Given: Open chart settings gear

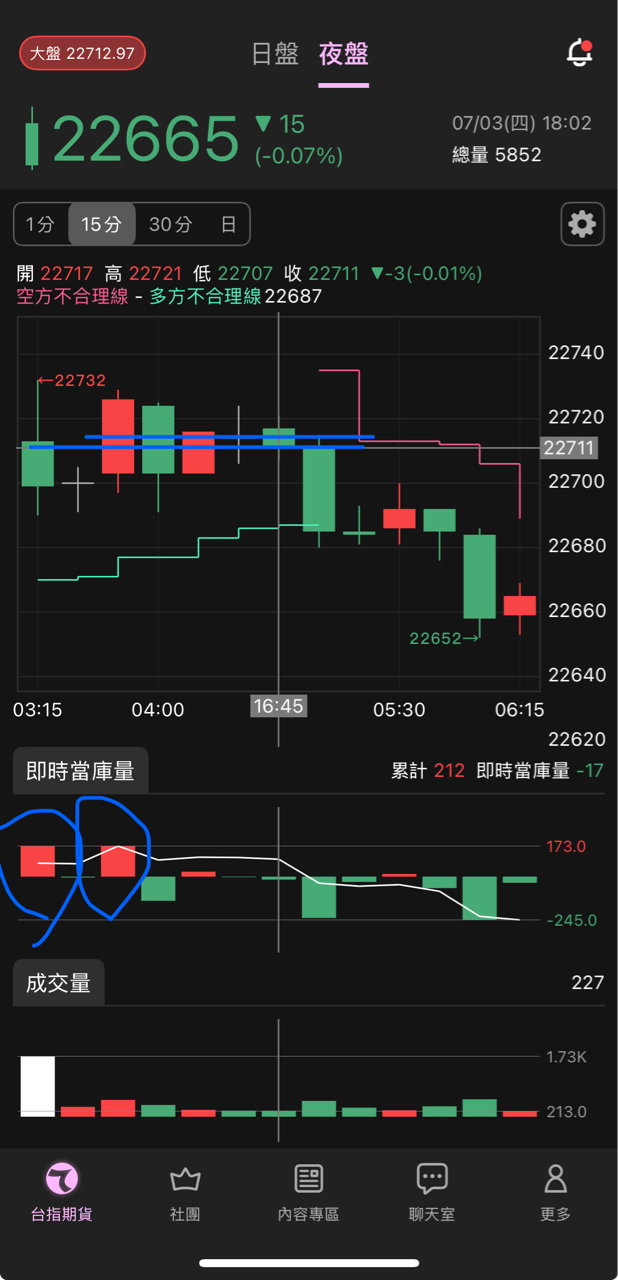Looking at the screenshot, I should (x=582, y=224).
